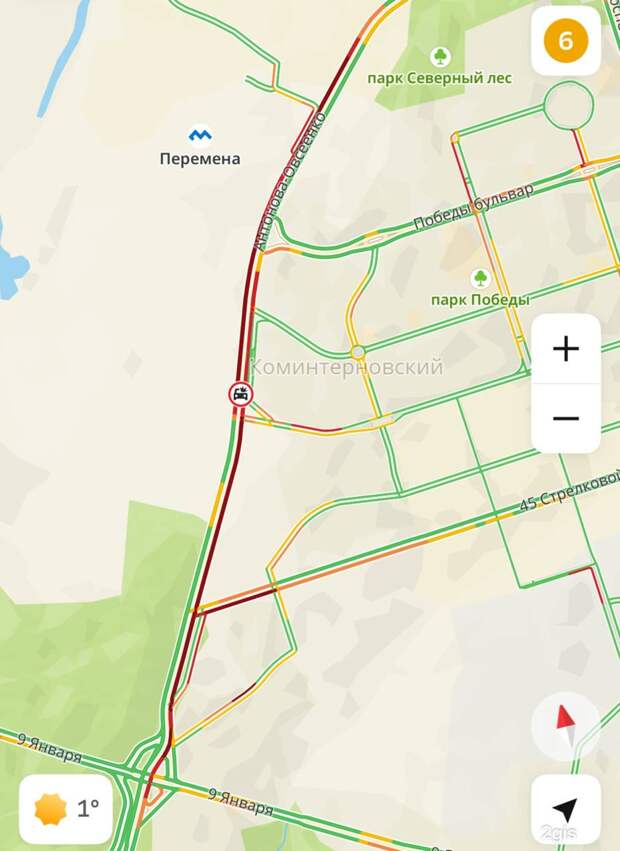Select парк Северный лес marker

[x=439, y=56]
